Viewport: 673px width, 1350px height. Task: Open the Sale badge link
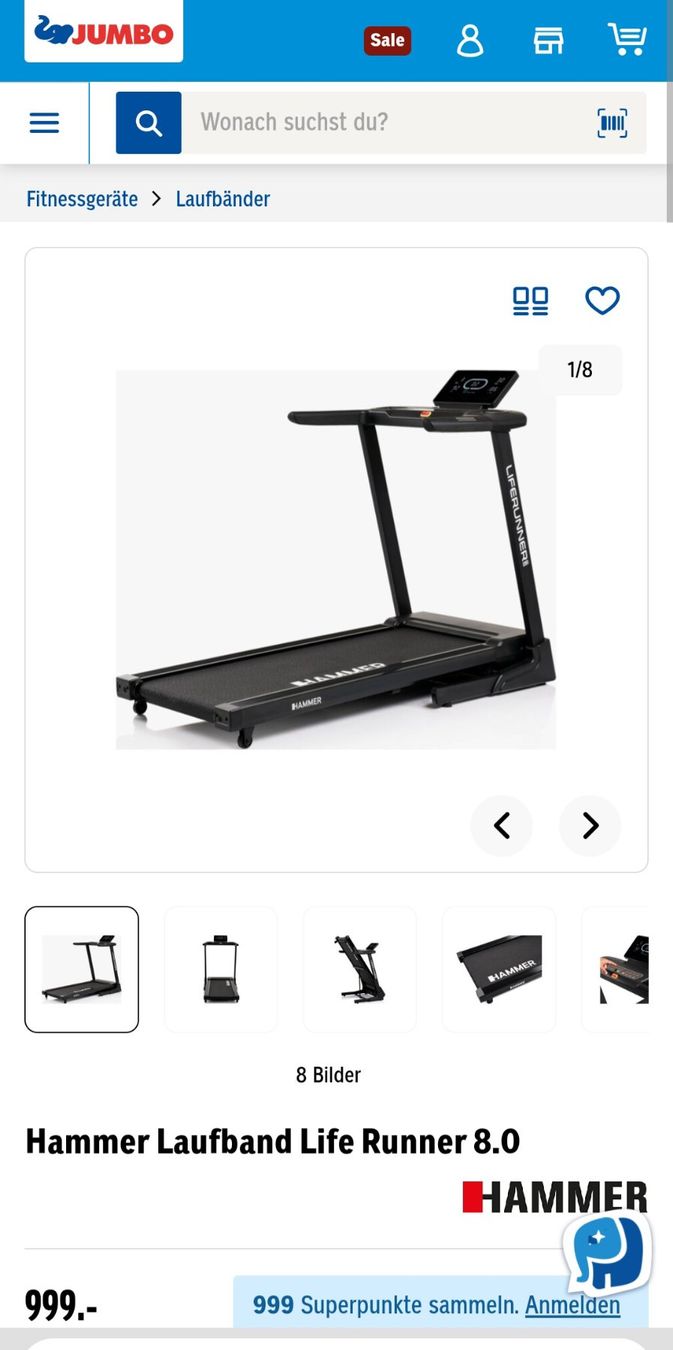coord(387,40)
